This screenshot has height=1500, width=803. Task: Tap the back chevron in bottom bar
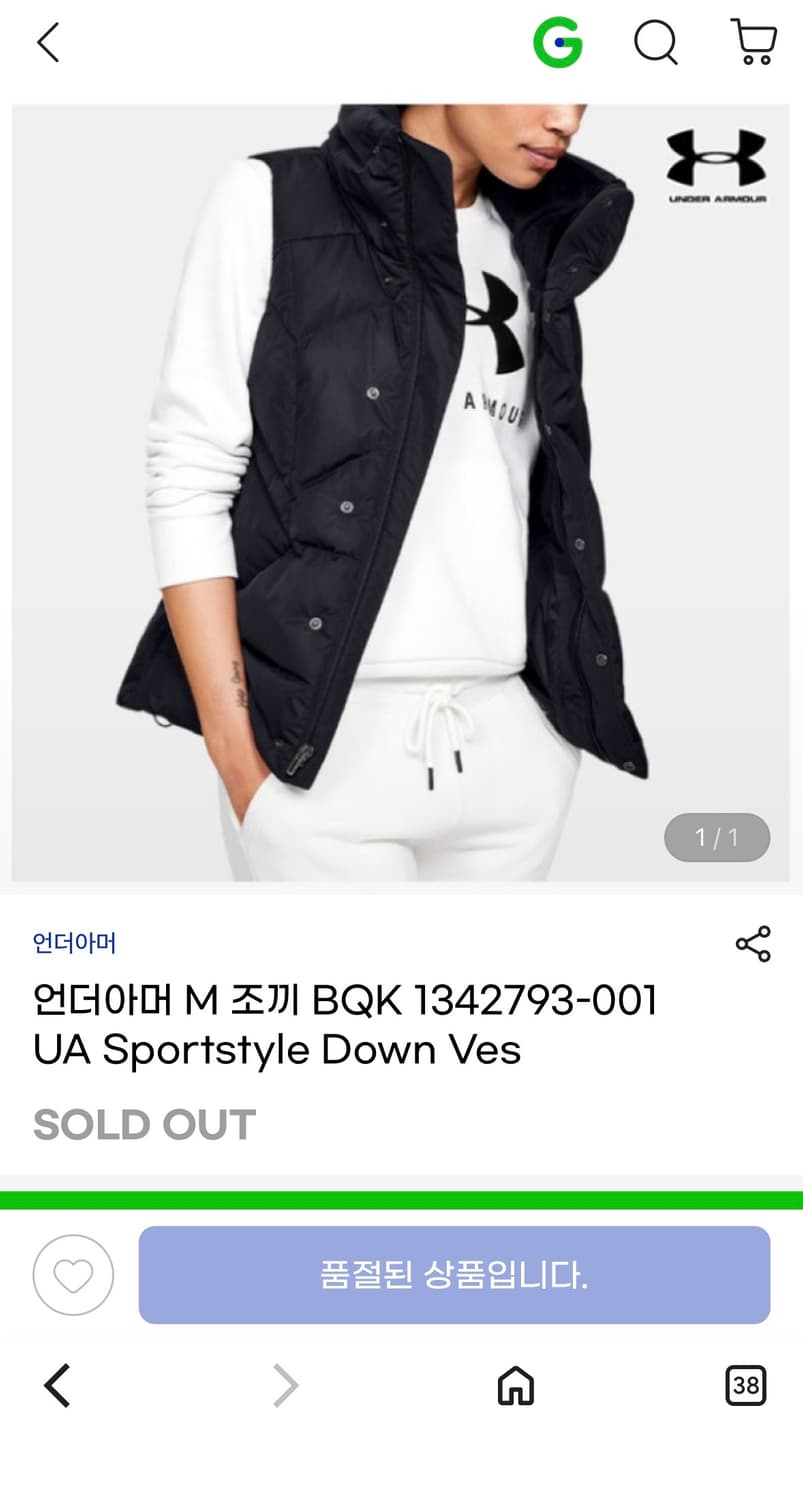pyautogui.click(x=57, y=1386)
